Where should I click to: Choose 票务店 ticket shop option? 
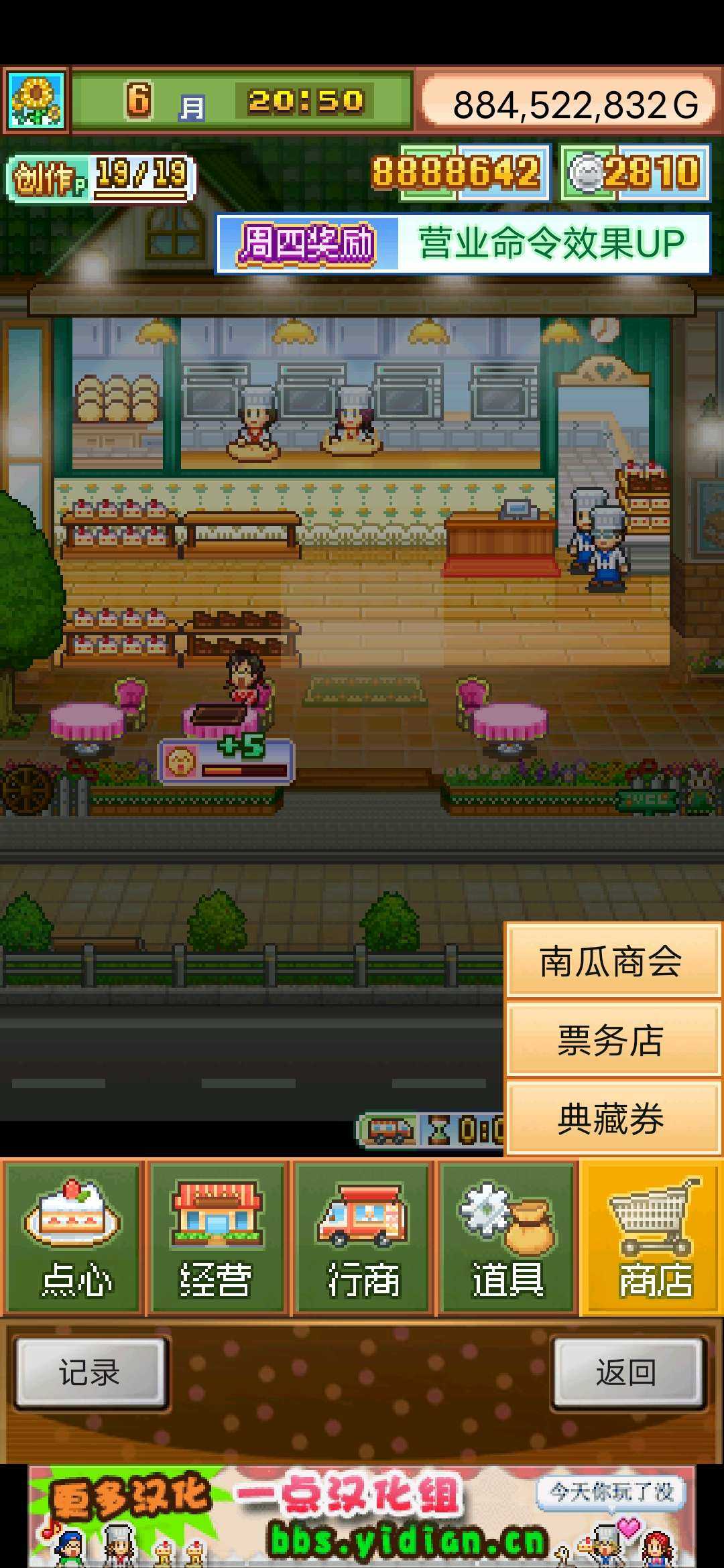611,1040
